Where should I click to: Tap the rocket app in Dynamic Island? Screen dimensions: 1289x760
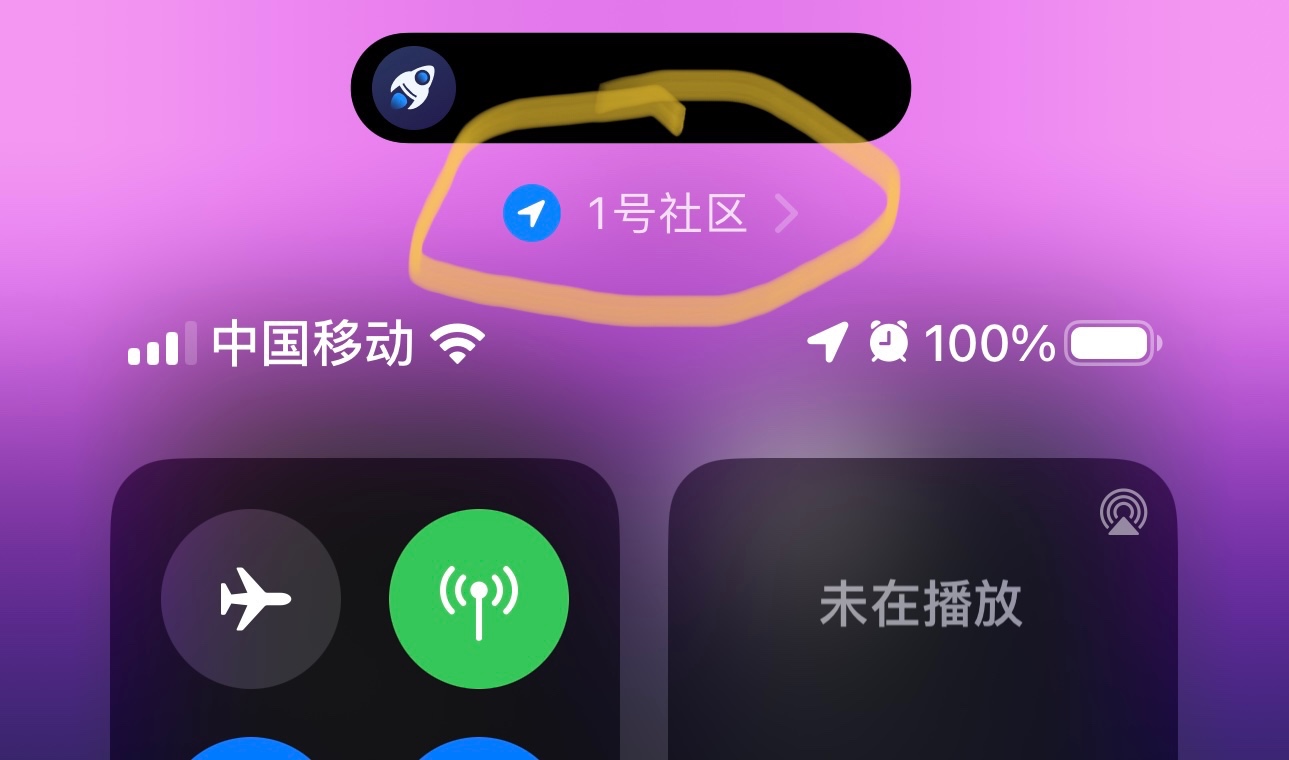pyautogui.click(x=414, y=88)
